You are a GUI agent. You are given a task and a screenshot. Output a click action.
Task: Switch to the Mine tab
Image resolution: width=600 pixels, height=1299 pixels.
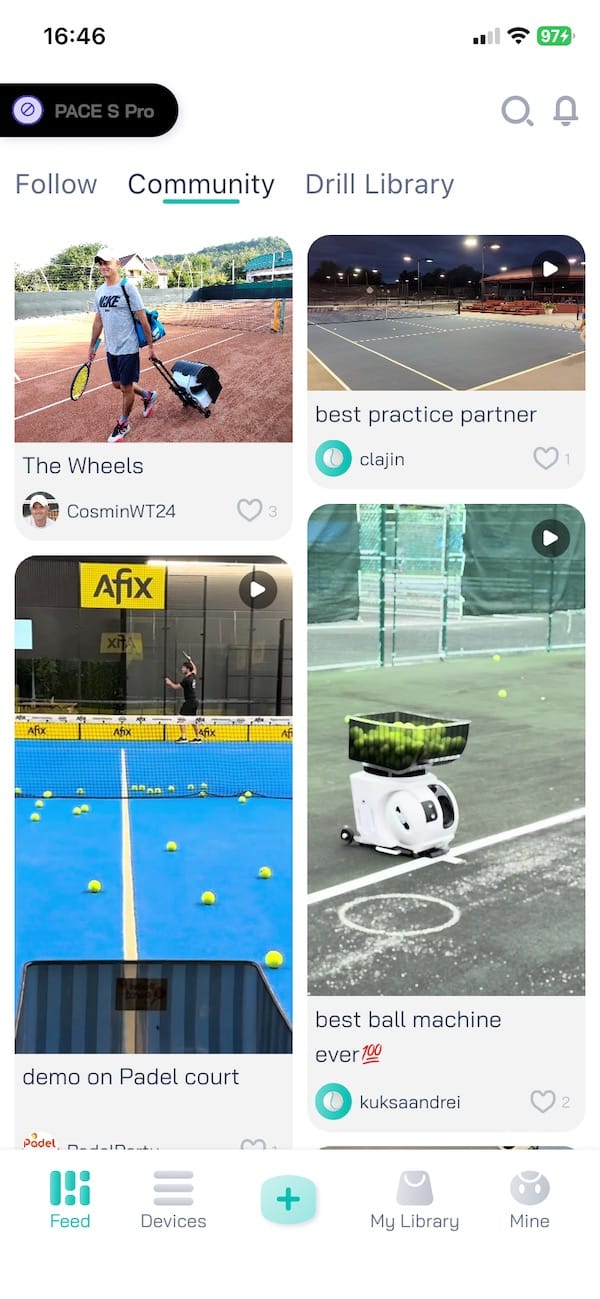[529, 1200]
